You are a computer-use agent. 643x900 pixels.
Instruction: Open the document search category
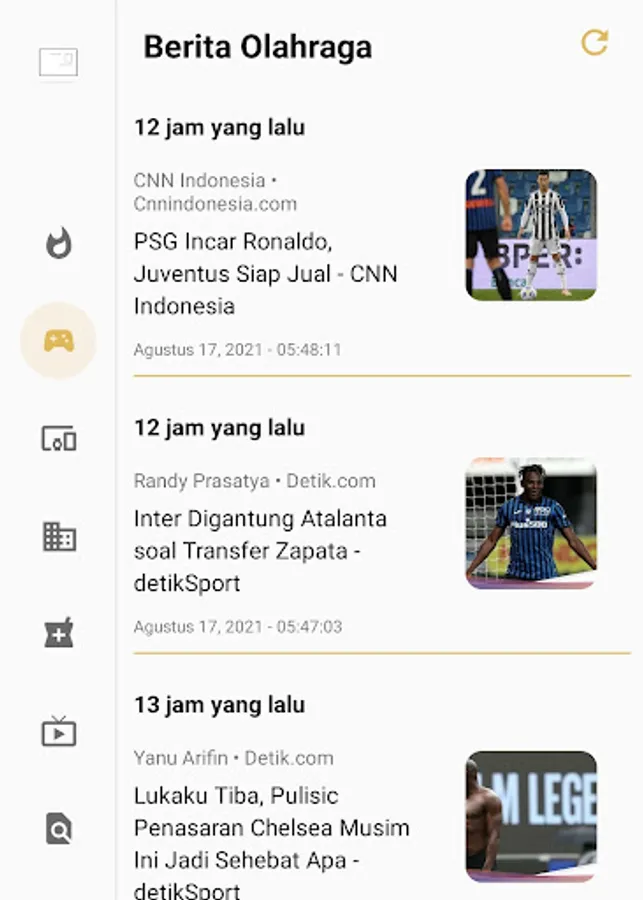click(59, 829)
